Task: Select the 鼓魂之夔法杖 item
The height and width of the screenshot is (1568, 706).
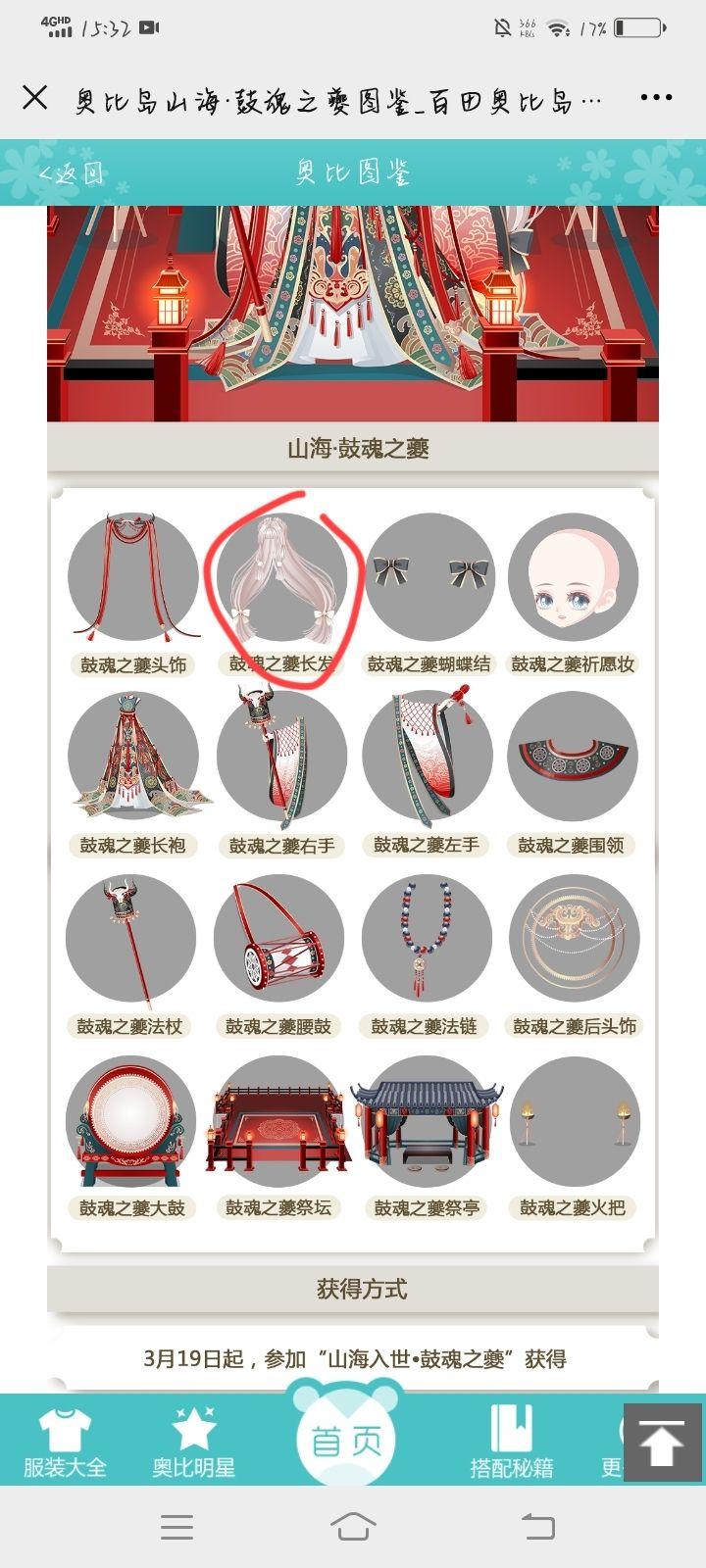Action: (130, 939)
